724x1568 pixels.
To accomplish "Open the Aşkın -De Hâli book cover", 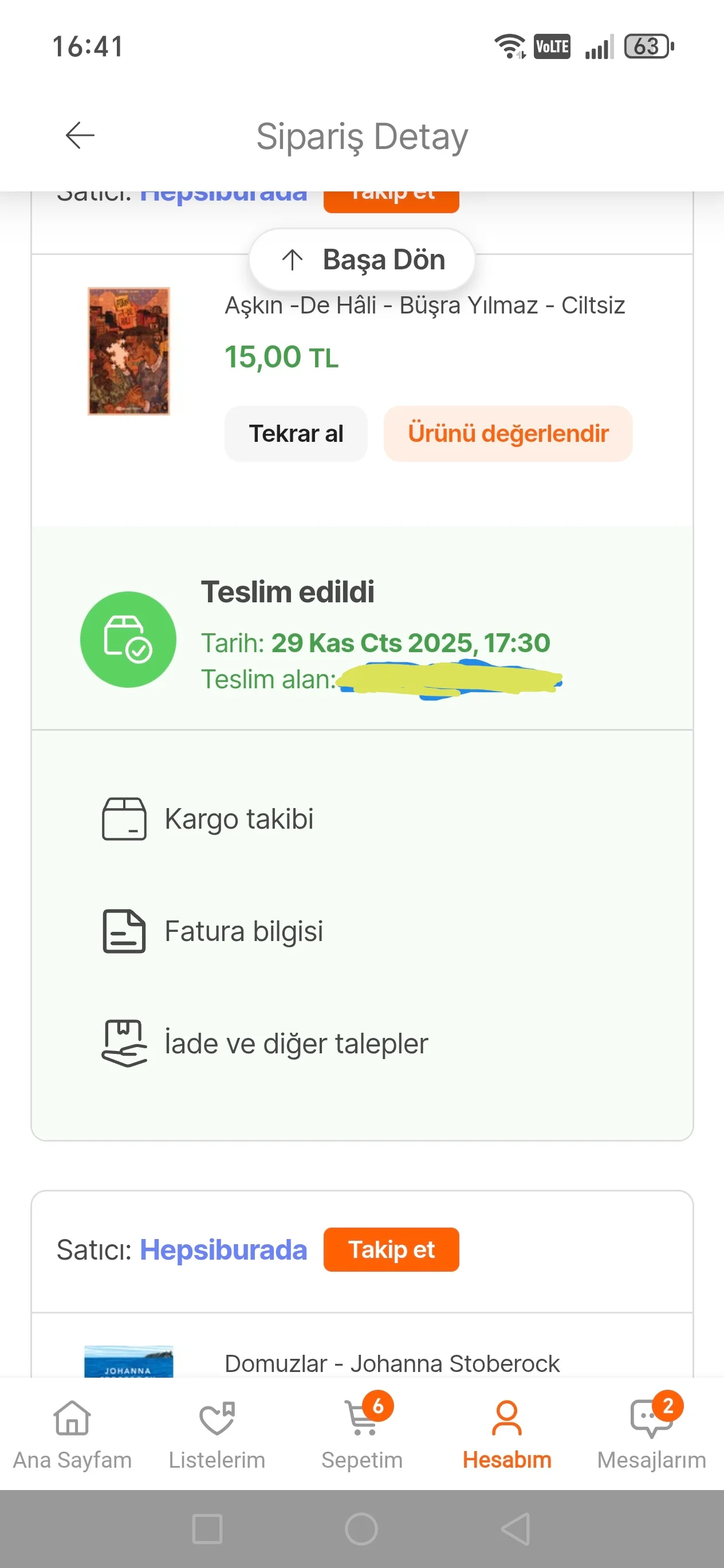I will (128, 351).
